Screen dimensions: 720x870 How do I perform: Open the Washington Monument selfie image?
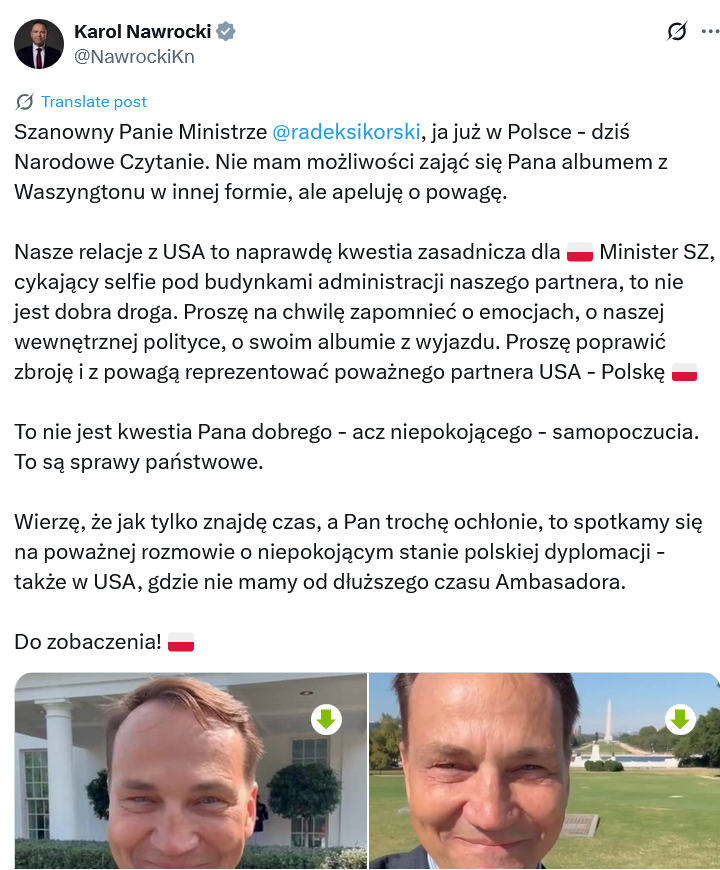tap(545, 780)
